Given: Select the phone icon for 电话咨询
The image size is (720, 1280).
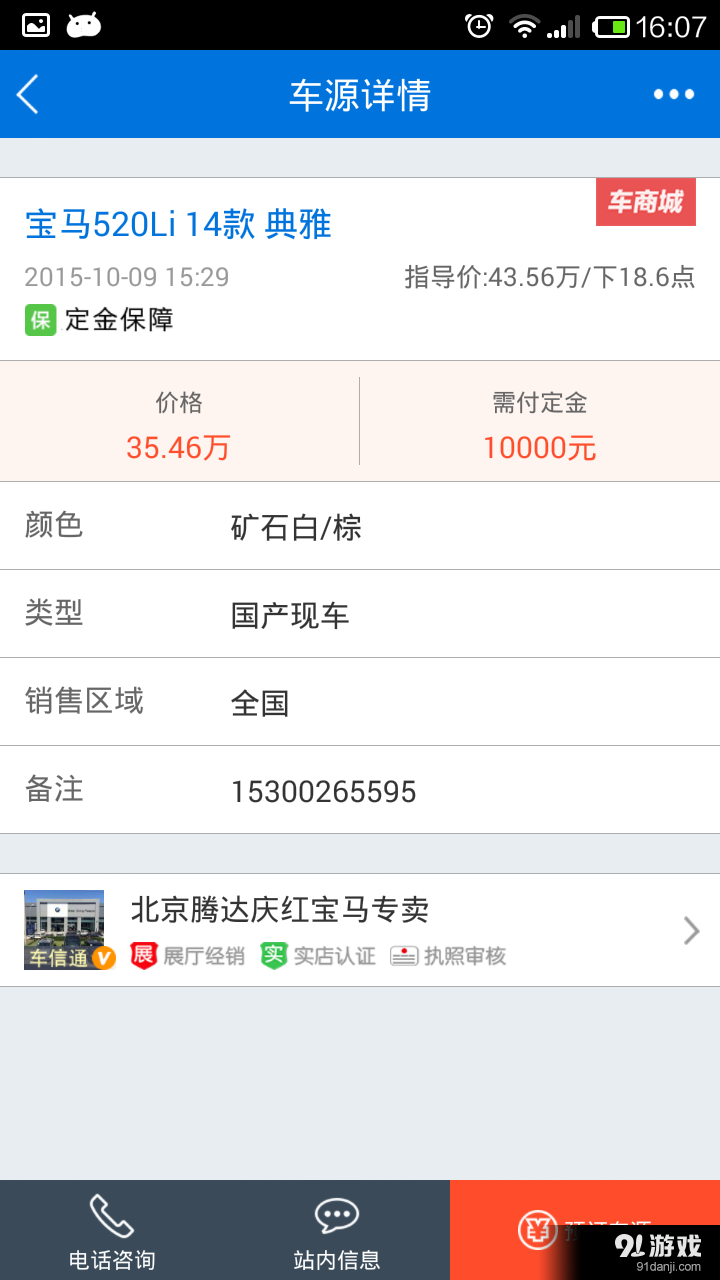Looking at the screenshot, I should (110, 1213).
